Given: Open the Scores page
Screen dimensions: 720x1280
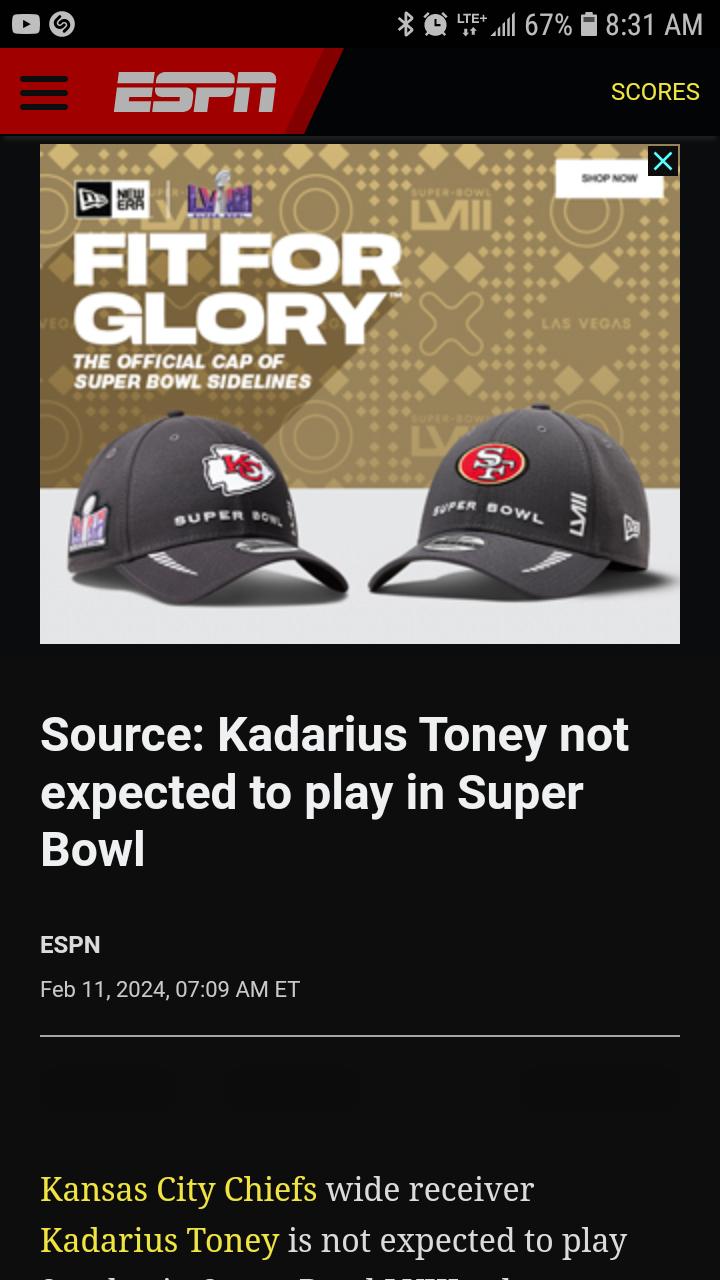Looking at the screenshot, I should pos(655,92).
